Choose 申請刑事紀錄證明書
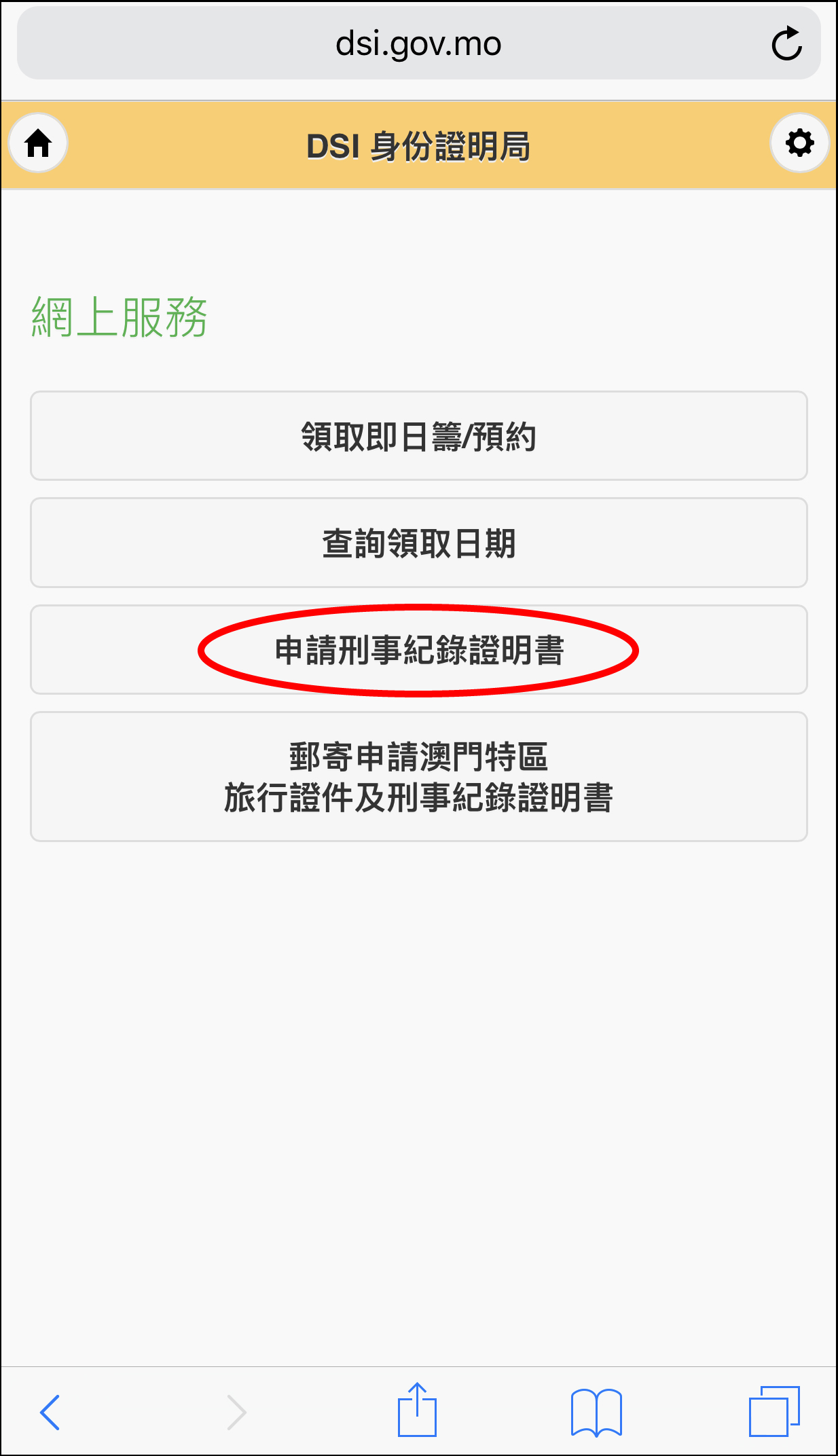This screenshot has height=1456, width=838. coord(418,650)
